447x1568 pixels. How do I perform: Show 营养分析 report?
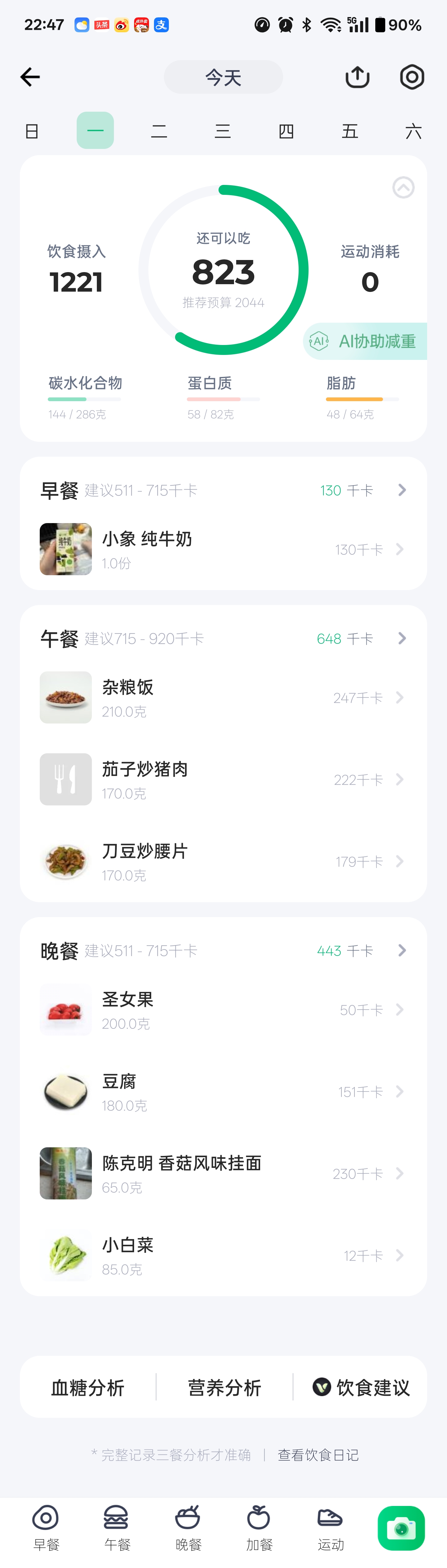pos(224,1388)
